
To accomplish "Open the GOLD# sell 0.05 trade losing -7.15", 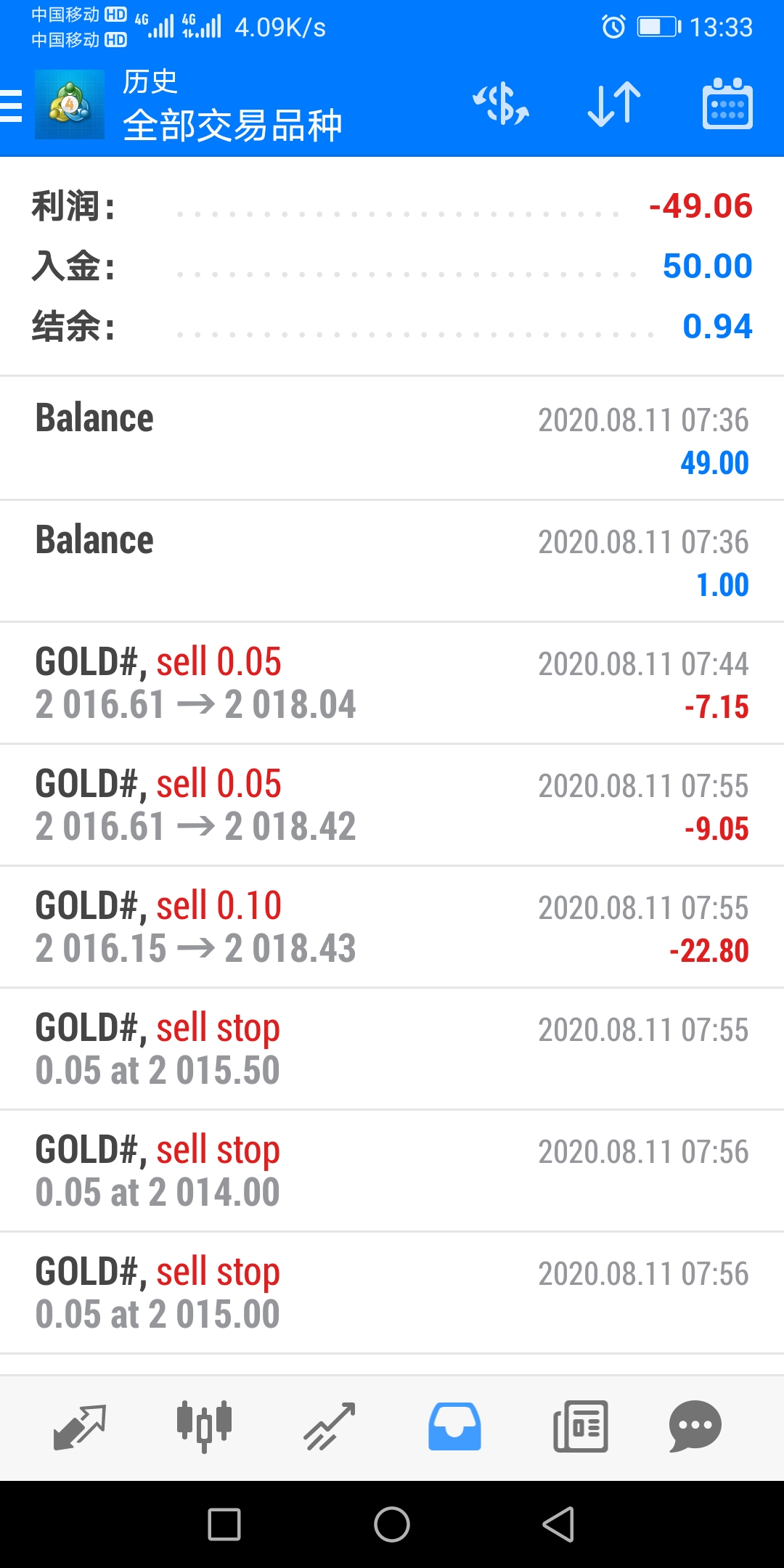I will click(392, 682).
